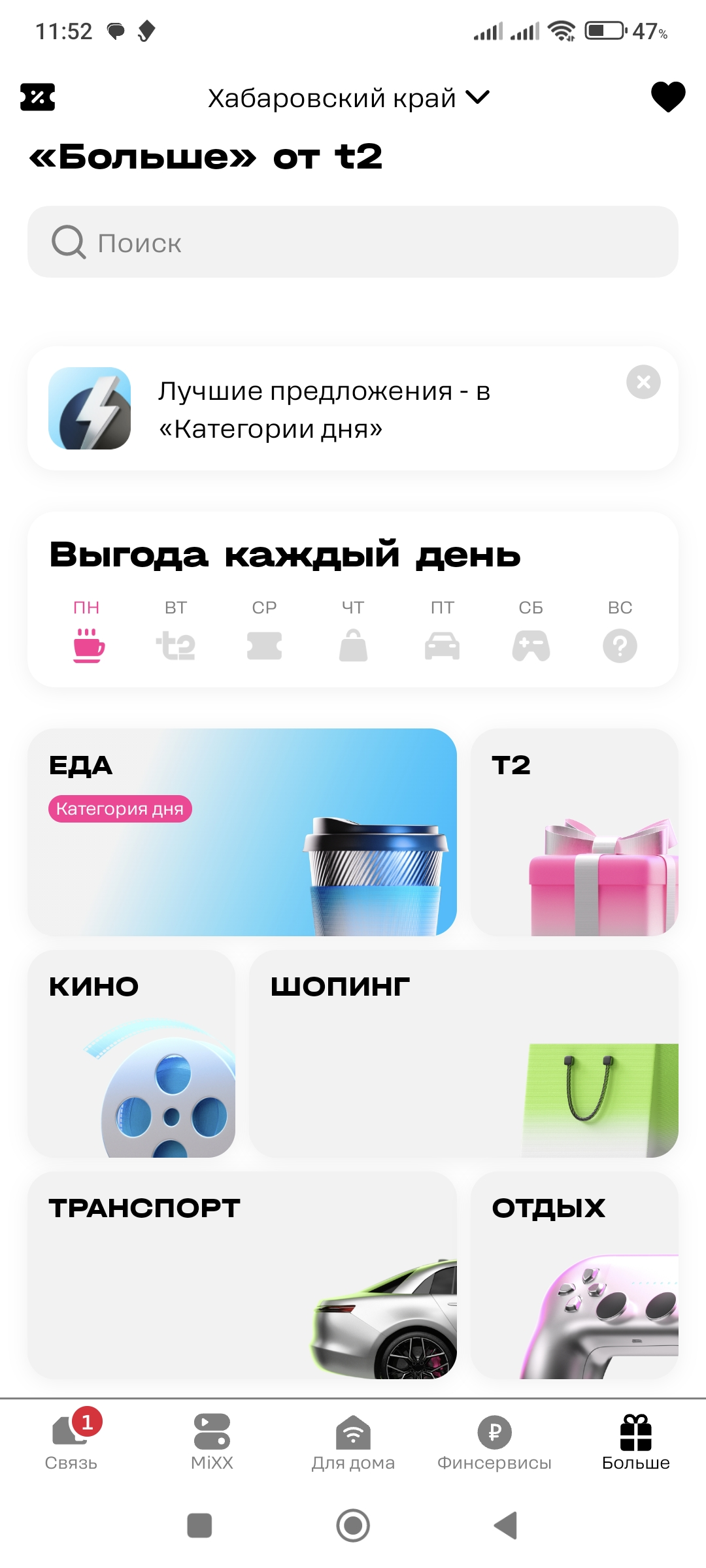
Task: Expand the Хабаровский край region selector
Action: (x=348, y=98)
